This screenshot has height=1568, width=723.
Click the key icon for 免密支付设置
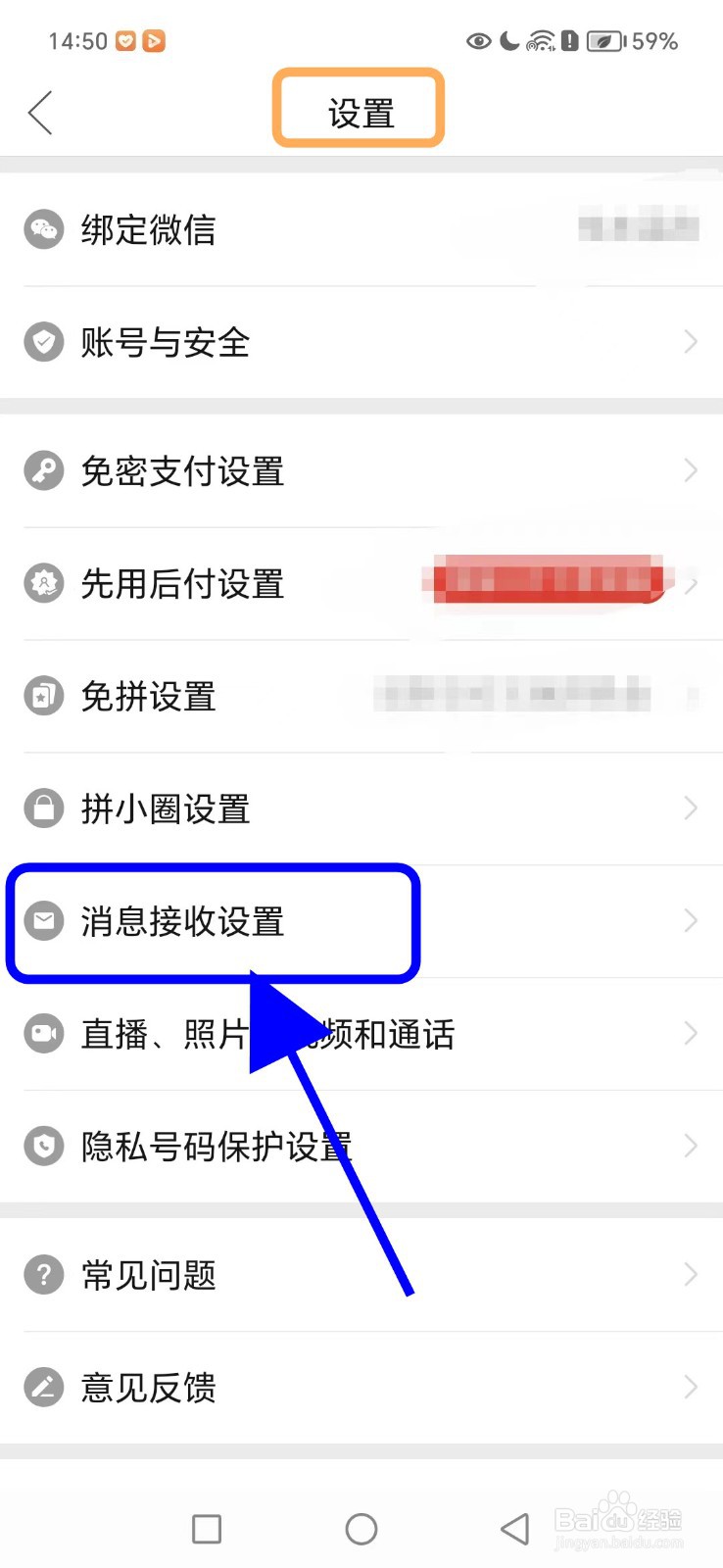click(43, 470)
